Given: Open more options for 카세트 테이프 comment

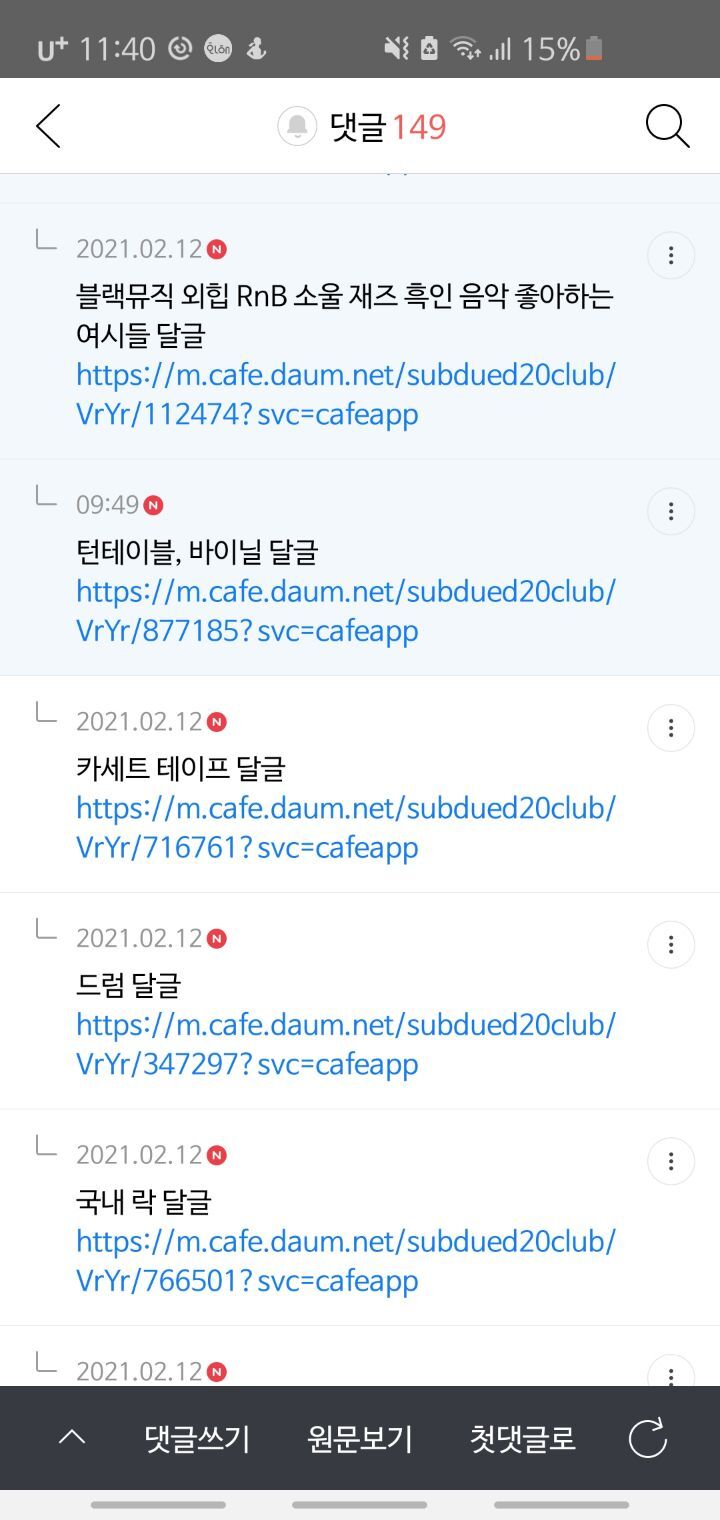Looking at the screenshot, I should click(671, 728).
